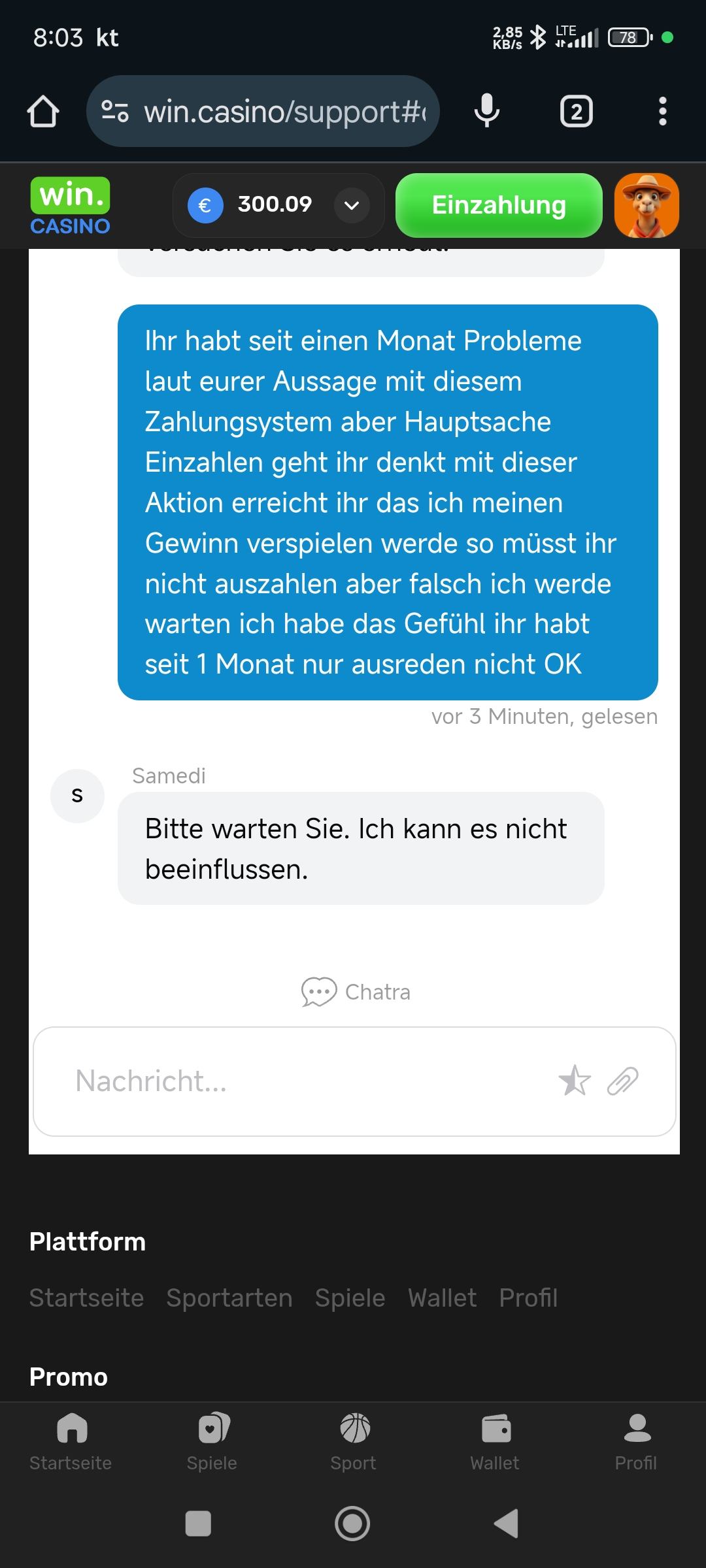Open the Sportarten footer link

pyautogui.click(x=229, y=1298)
